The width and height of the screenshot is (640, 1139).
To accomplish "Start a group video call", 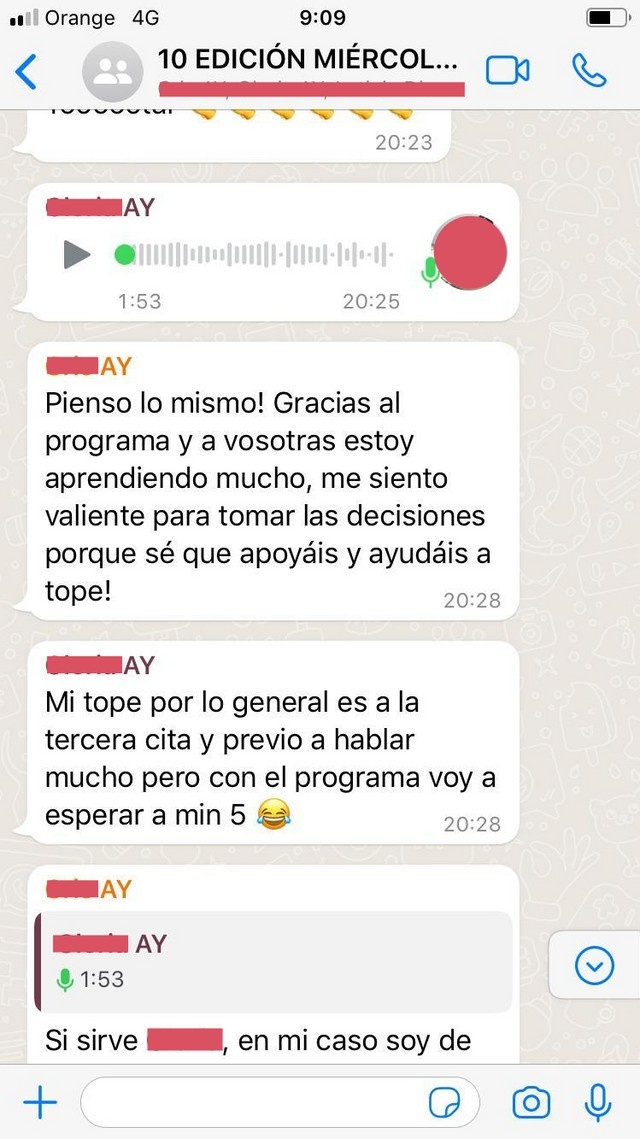I will click(x=507, y=70).
